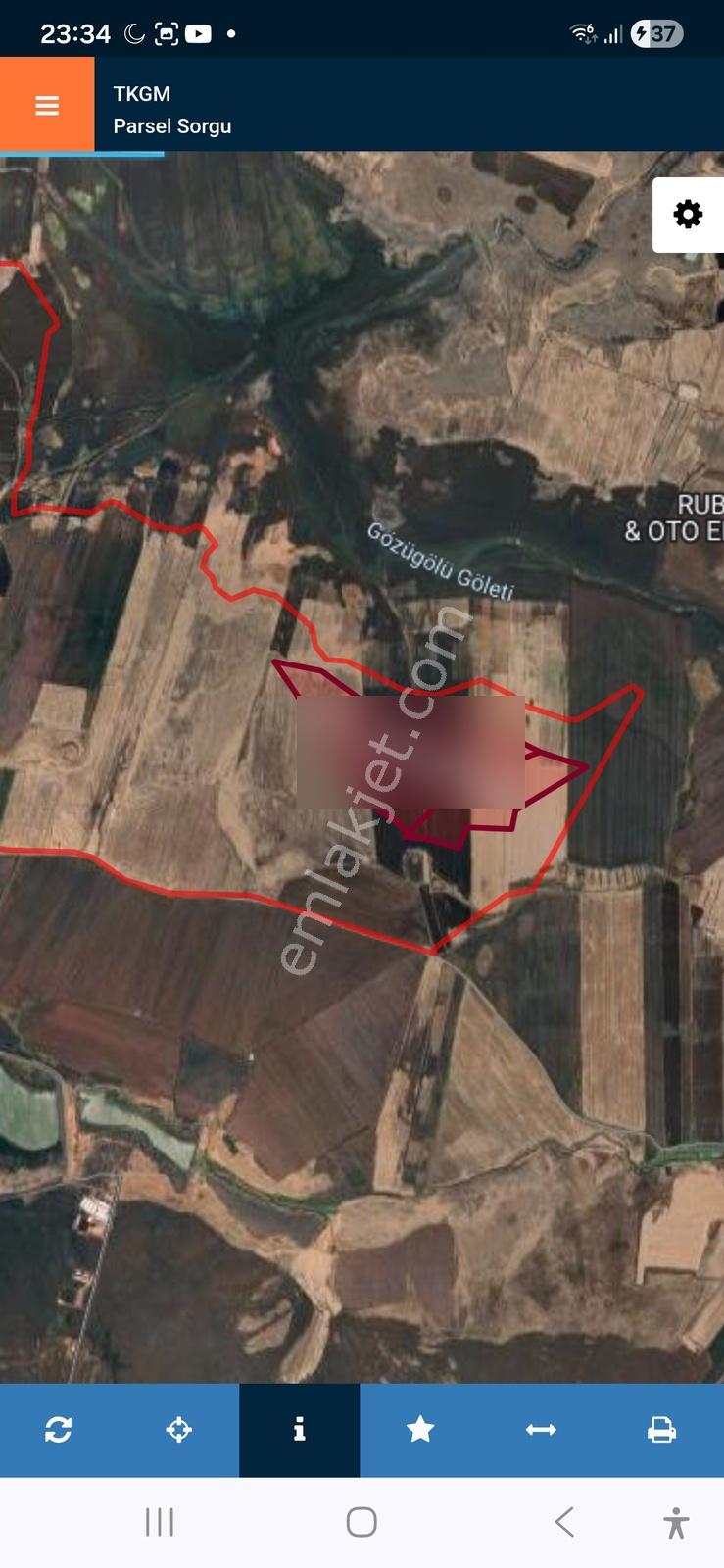Image resolution: width=724 pixels, height=1568 pixels.
Task: Print the map with the printer icon
Action: 662,1430
